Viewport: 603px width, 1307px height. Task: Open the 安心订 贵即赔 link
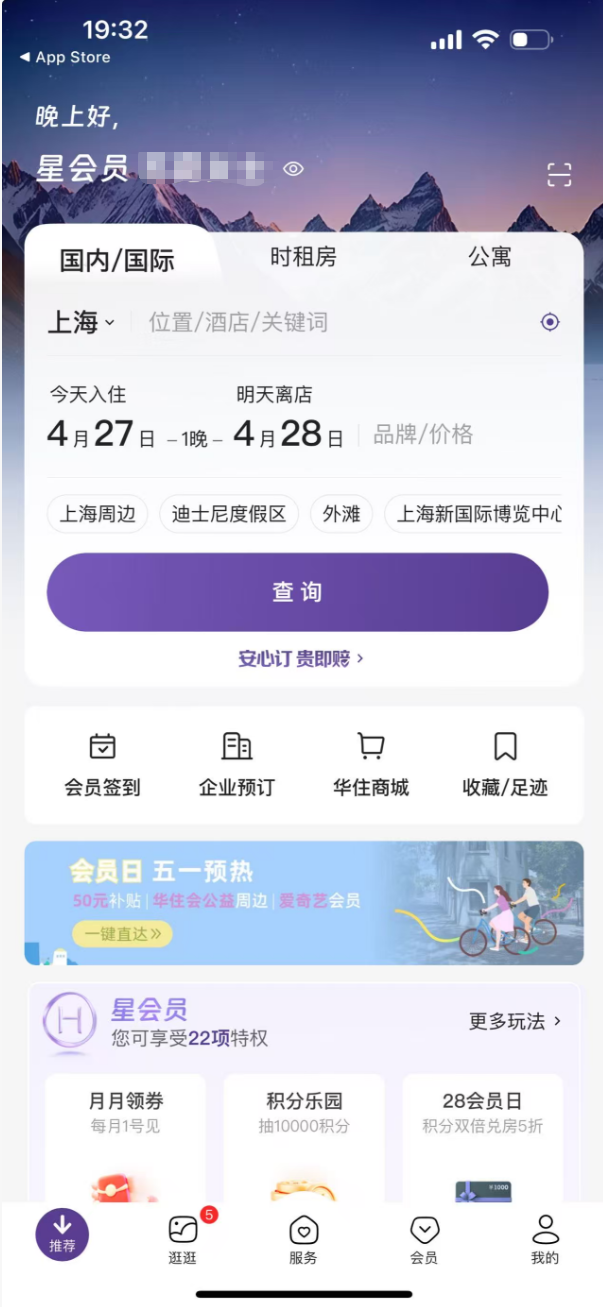point(301,659)
